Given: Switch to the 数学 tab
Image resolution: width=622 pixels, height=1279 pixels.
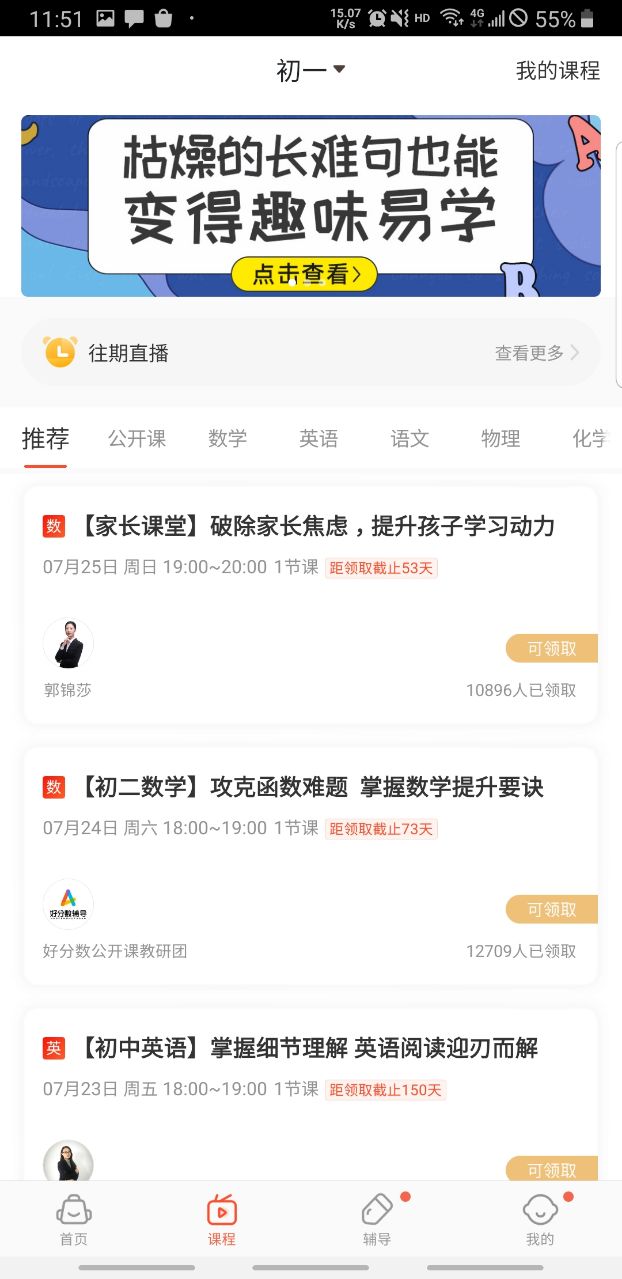Looking at the screenshot, I should click(228, 439).
